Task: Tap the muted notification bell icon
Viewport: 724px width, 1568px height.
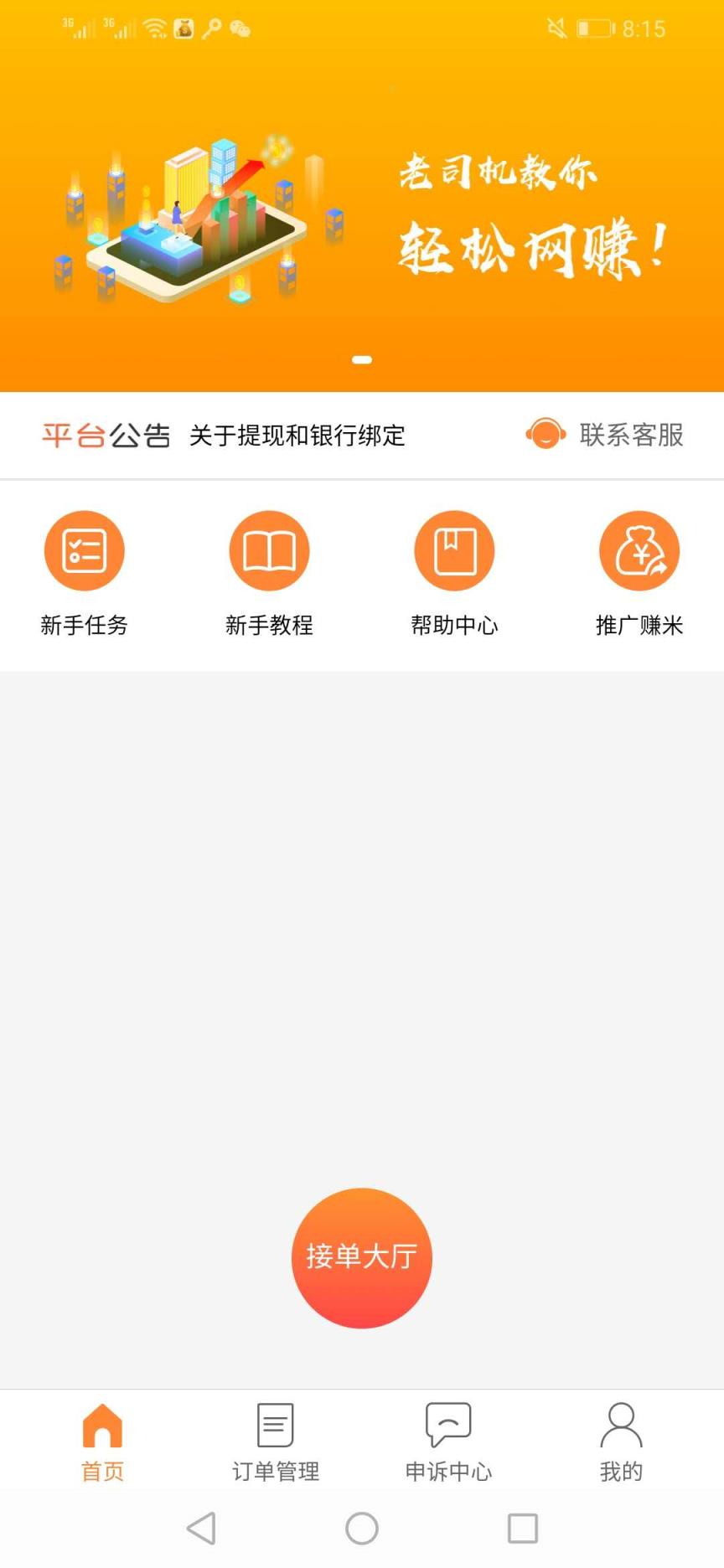Action: 558,28
